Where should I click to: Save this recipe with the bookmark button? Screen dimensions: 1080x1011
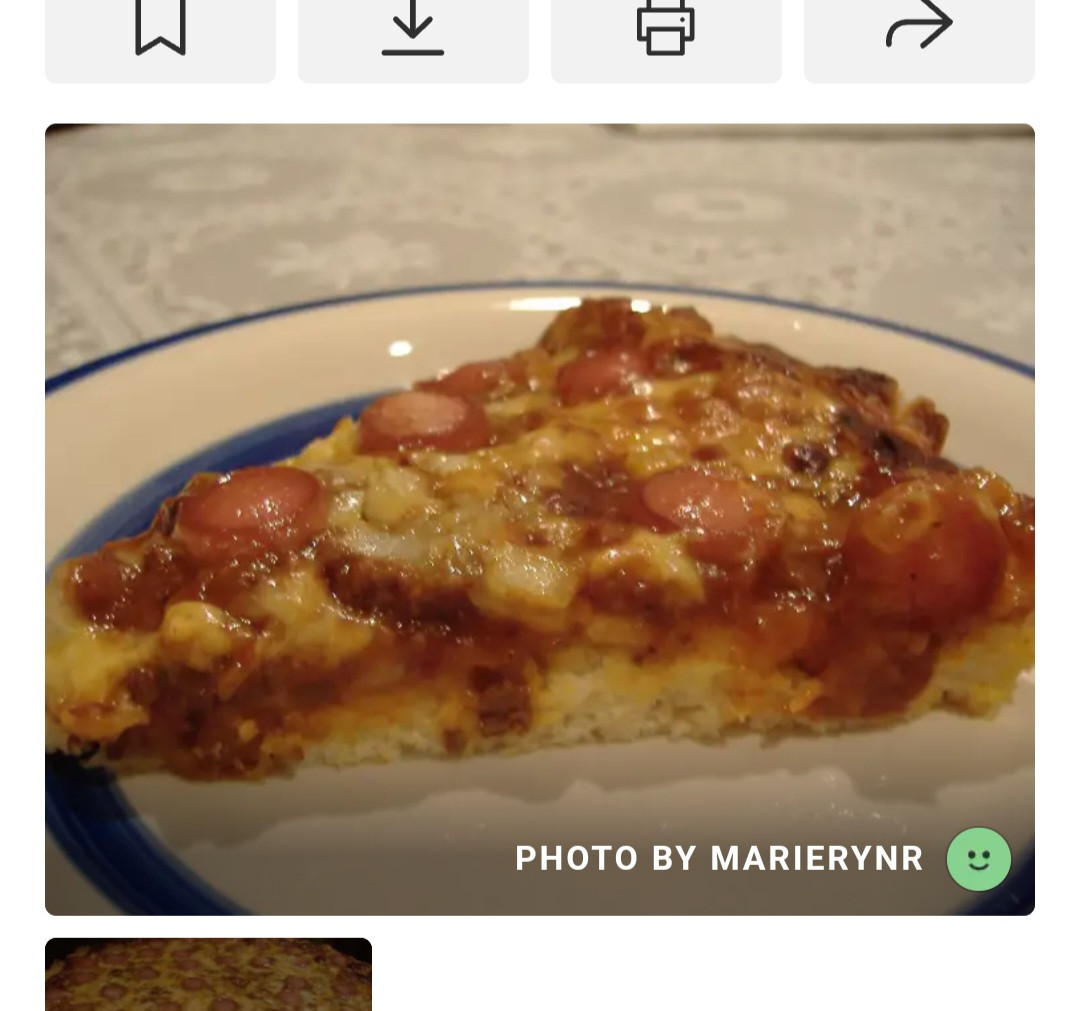tap(160, 30)
